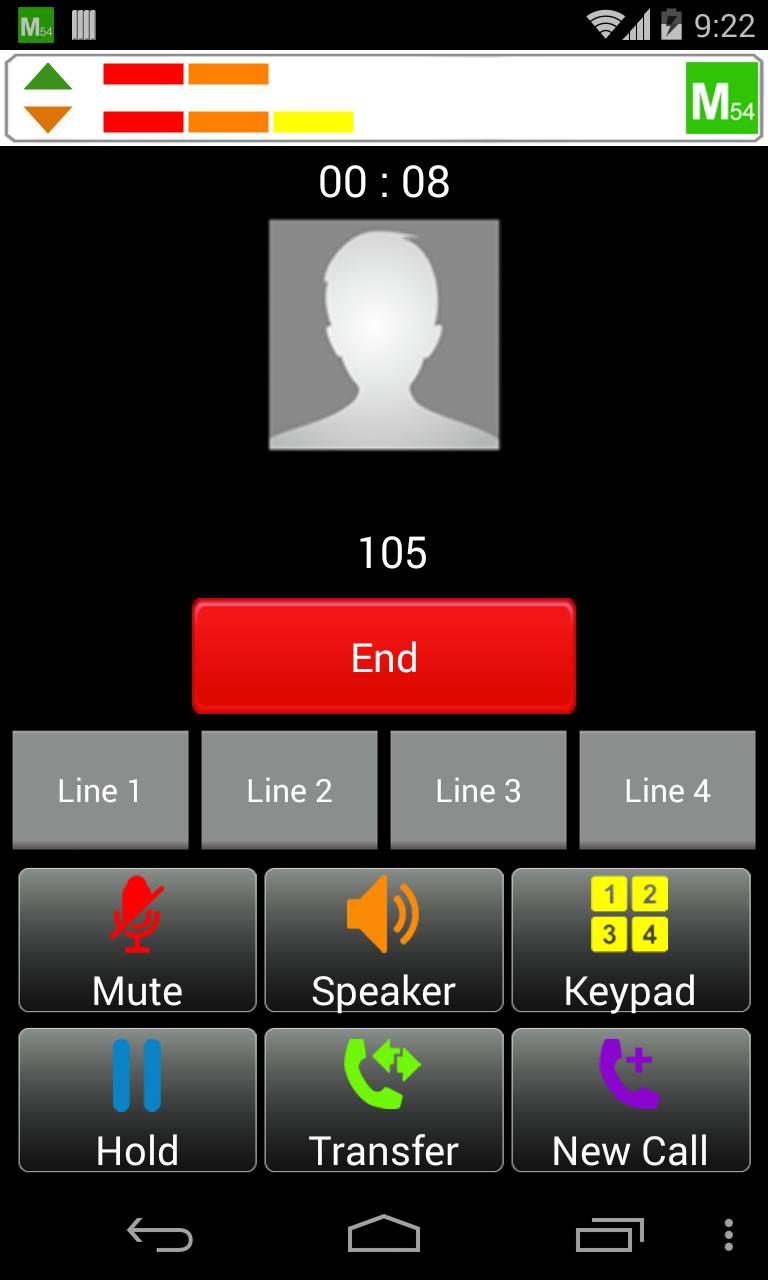Transfer the call
The height and width of the screenshot is (1280, 768).
coord(384,1100)
